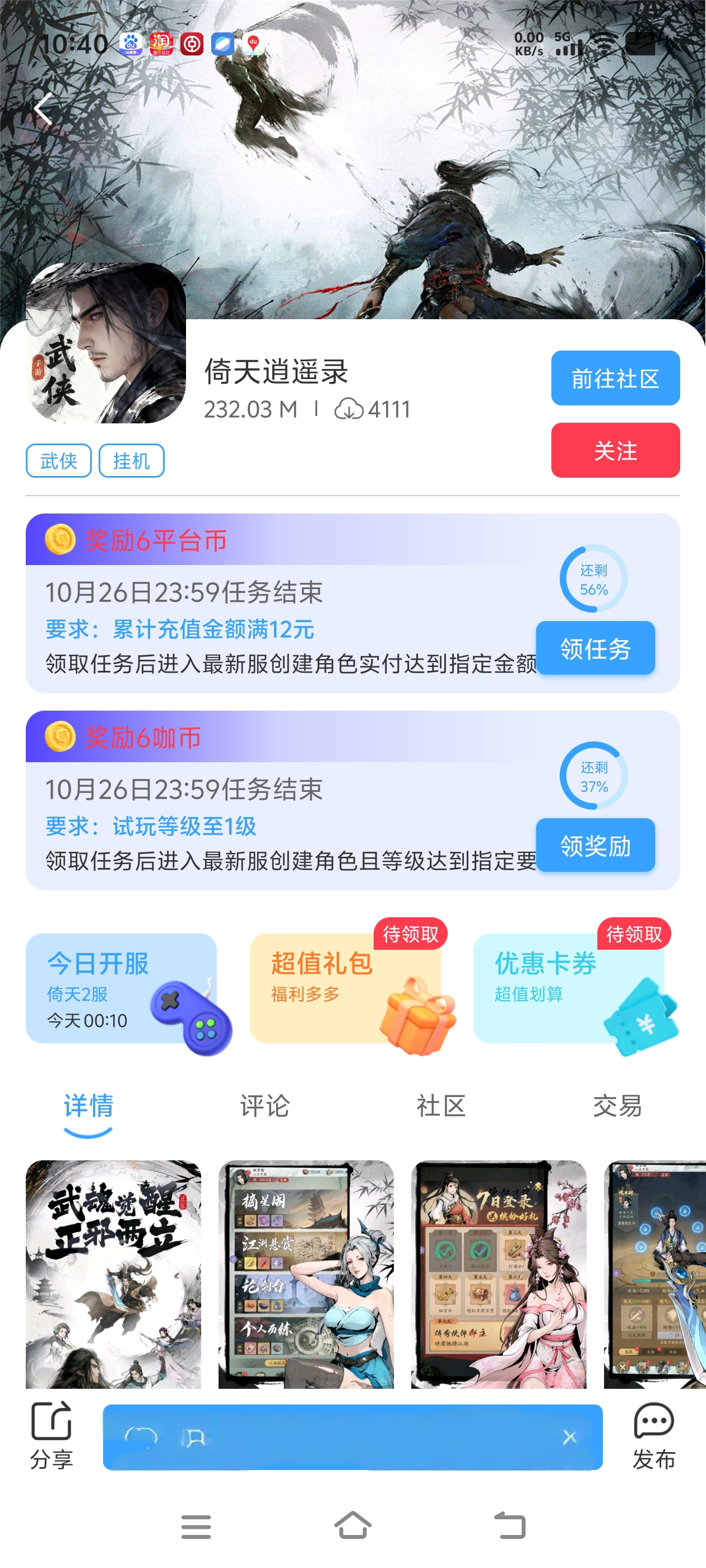Open the 今日开服 card
The height and width of the screenshot is (1568, 706).
tap(121, 988)
